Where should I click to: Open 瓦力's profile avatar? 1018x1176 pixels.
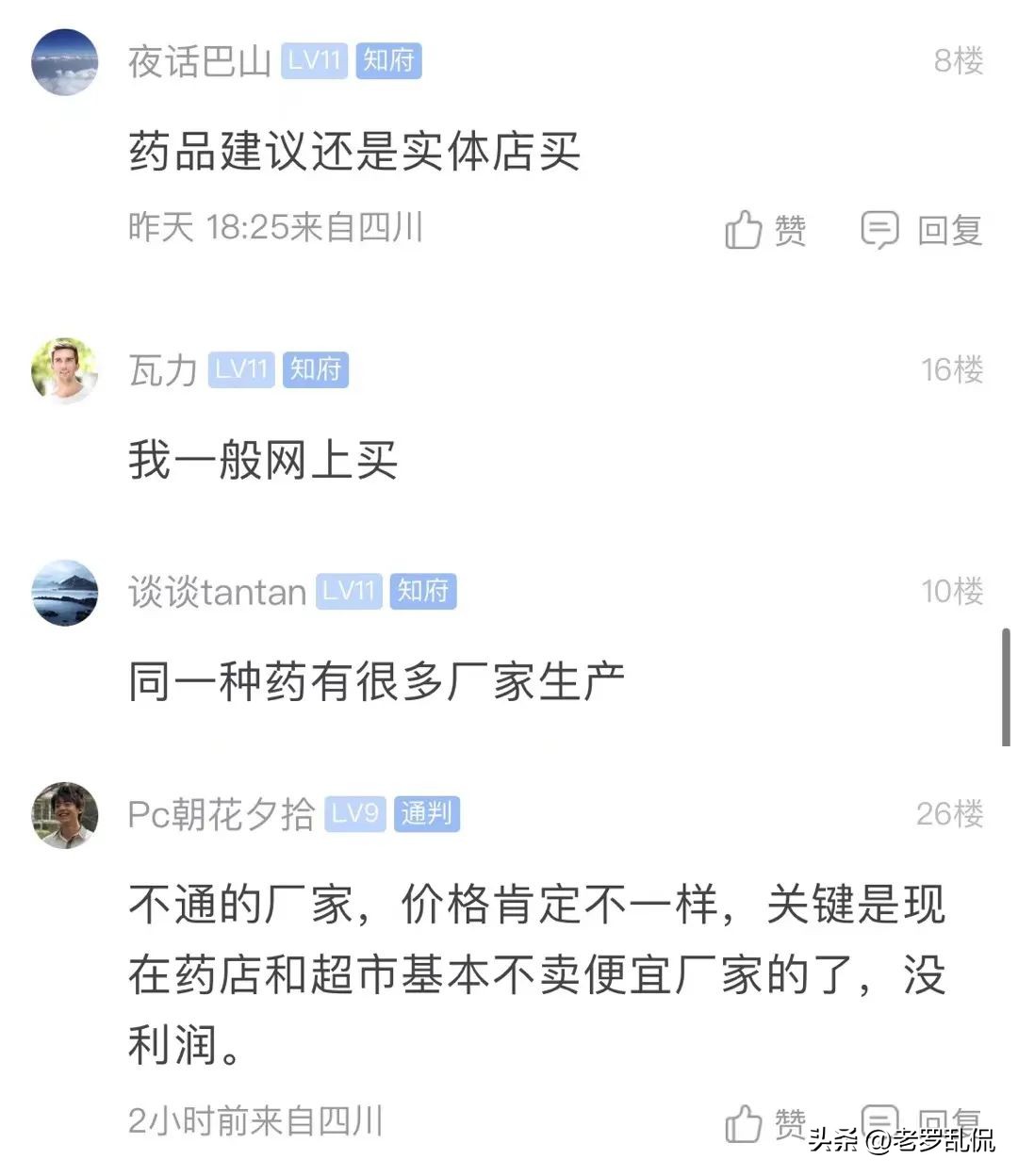(64, 370)
